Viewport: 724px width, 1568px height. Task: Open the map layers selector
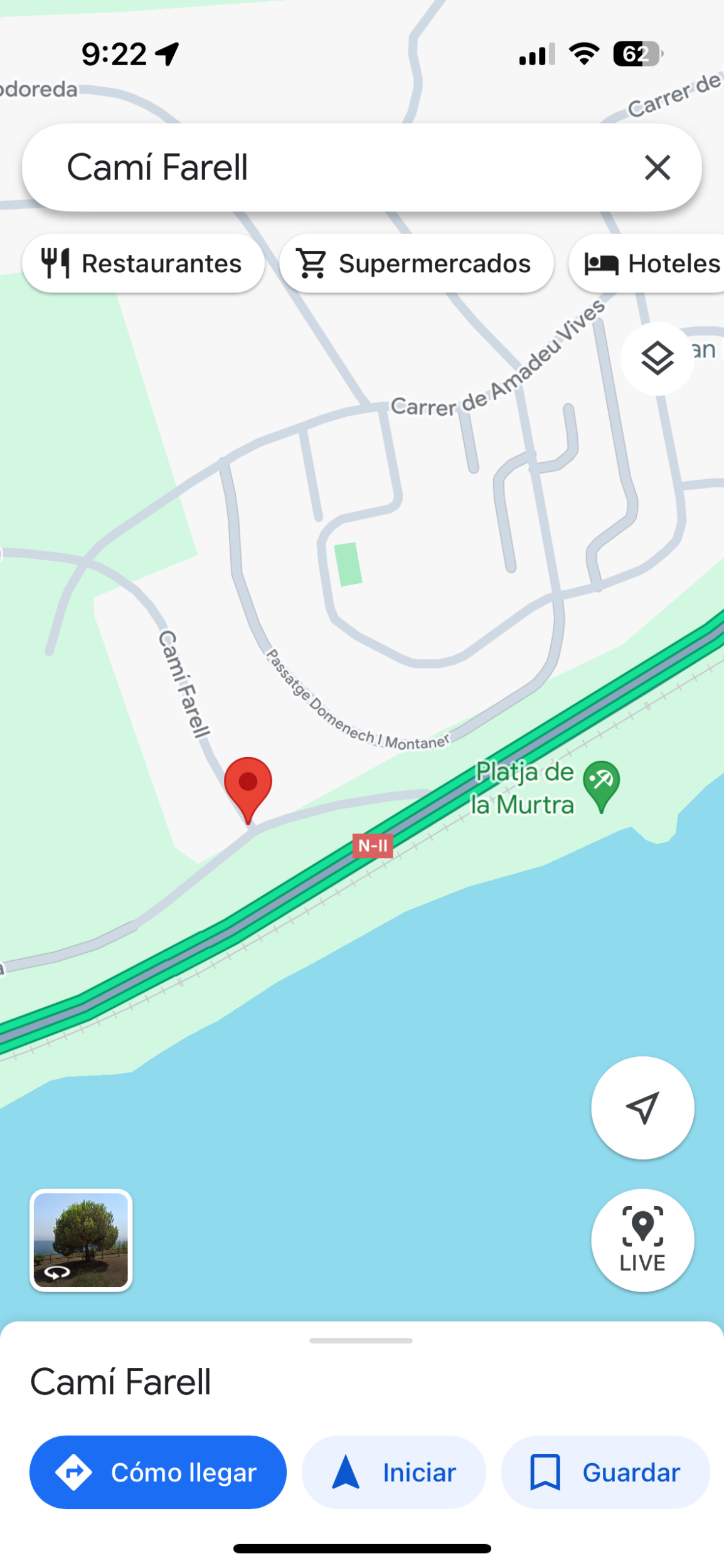point(657,359)
